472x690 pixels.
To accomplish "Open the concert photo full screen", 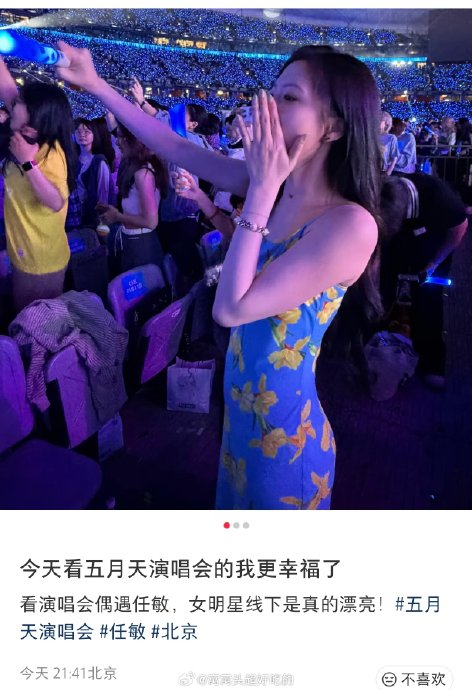I will click(x=236, y=259).
